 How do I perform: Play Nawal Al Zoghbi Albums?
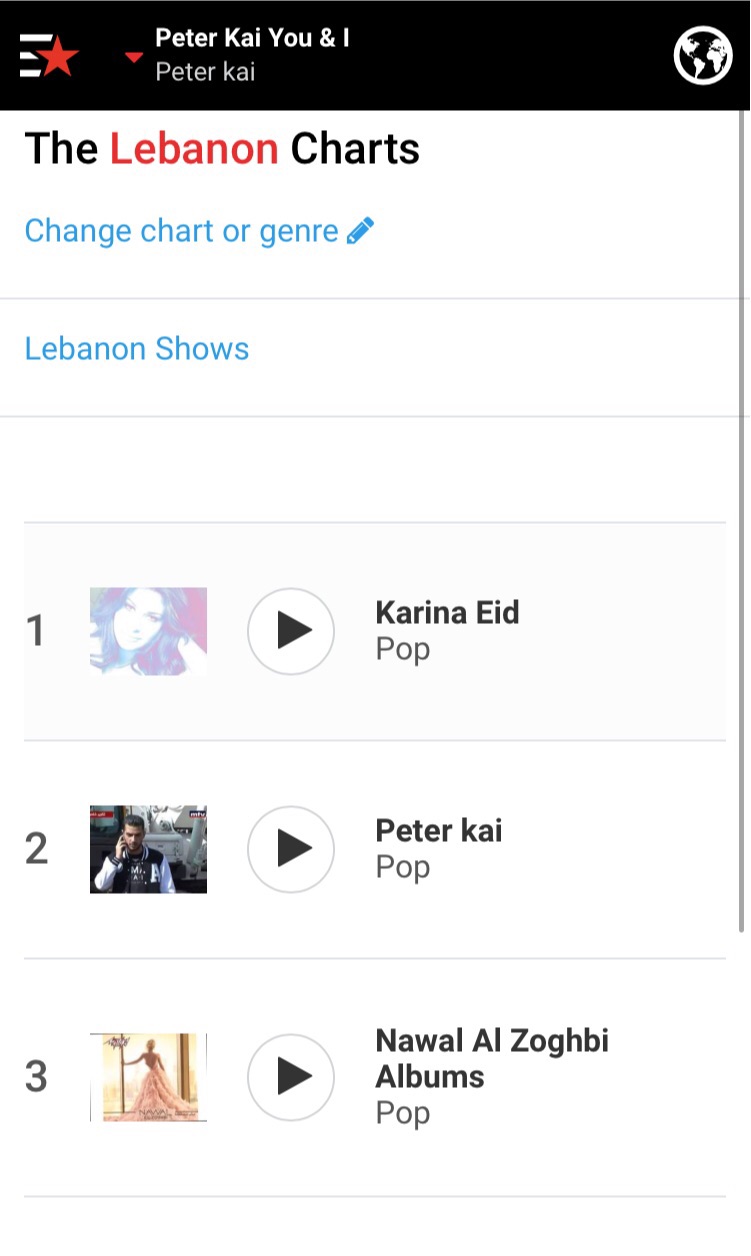pos(291,1077)
